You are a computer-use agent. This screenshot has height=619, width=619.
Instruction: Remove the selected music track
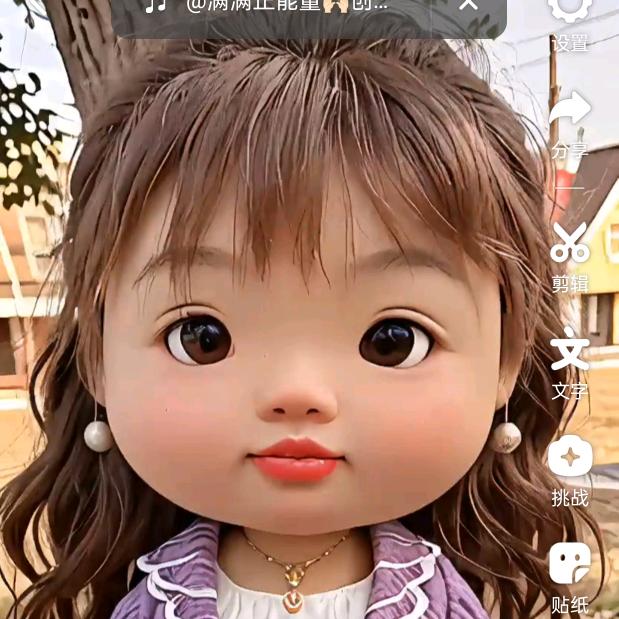point(468,5)
